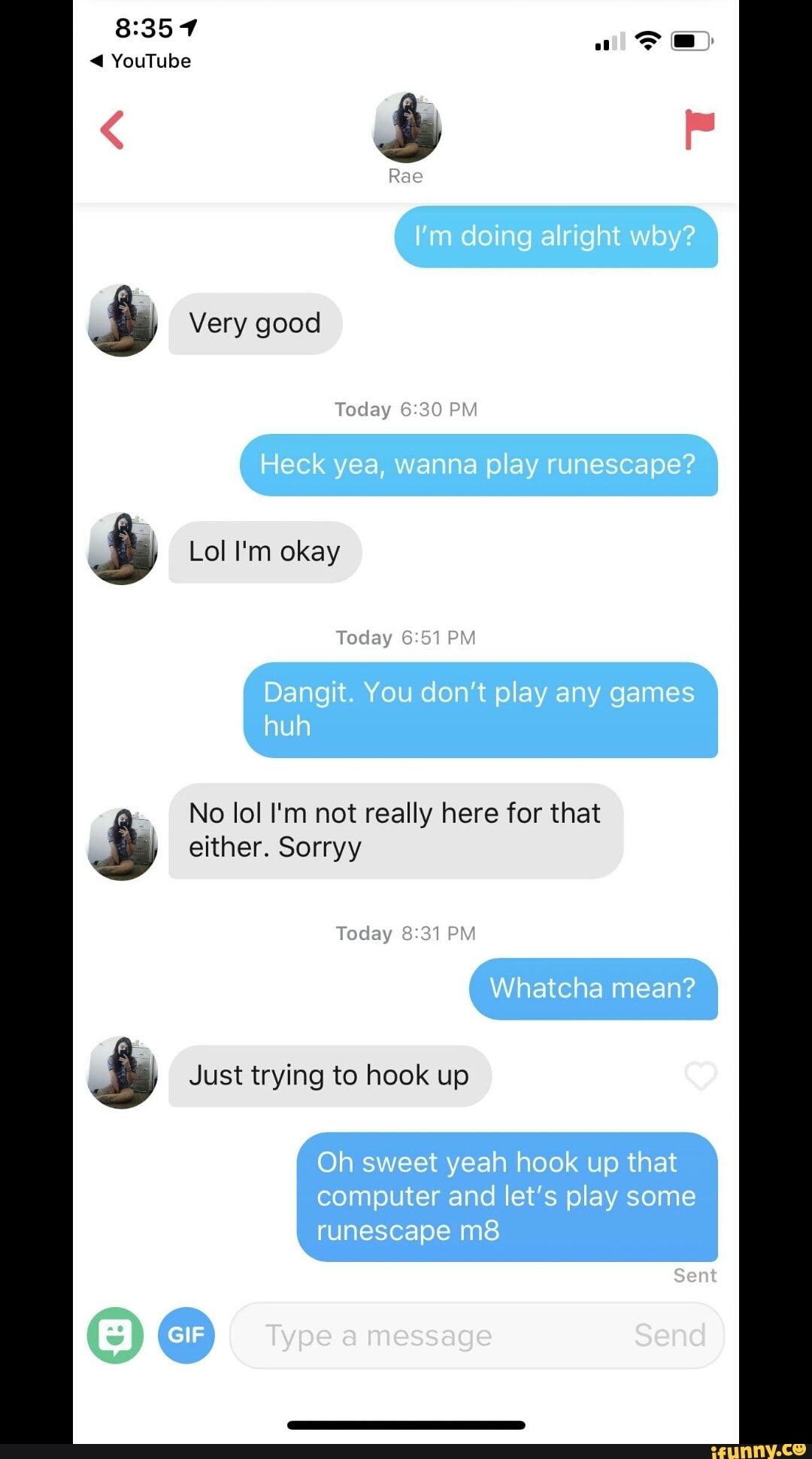Image resolution: width=812 pixels, height=1459 pixels.
Task: Focus the 'Type a message' field
Action: coord(421,1336)
